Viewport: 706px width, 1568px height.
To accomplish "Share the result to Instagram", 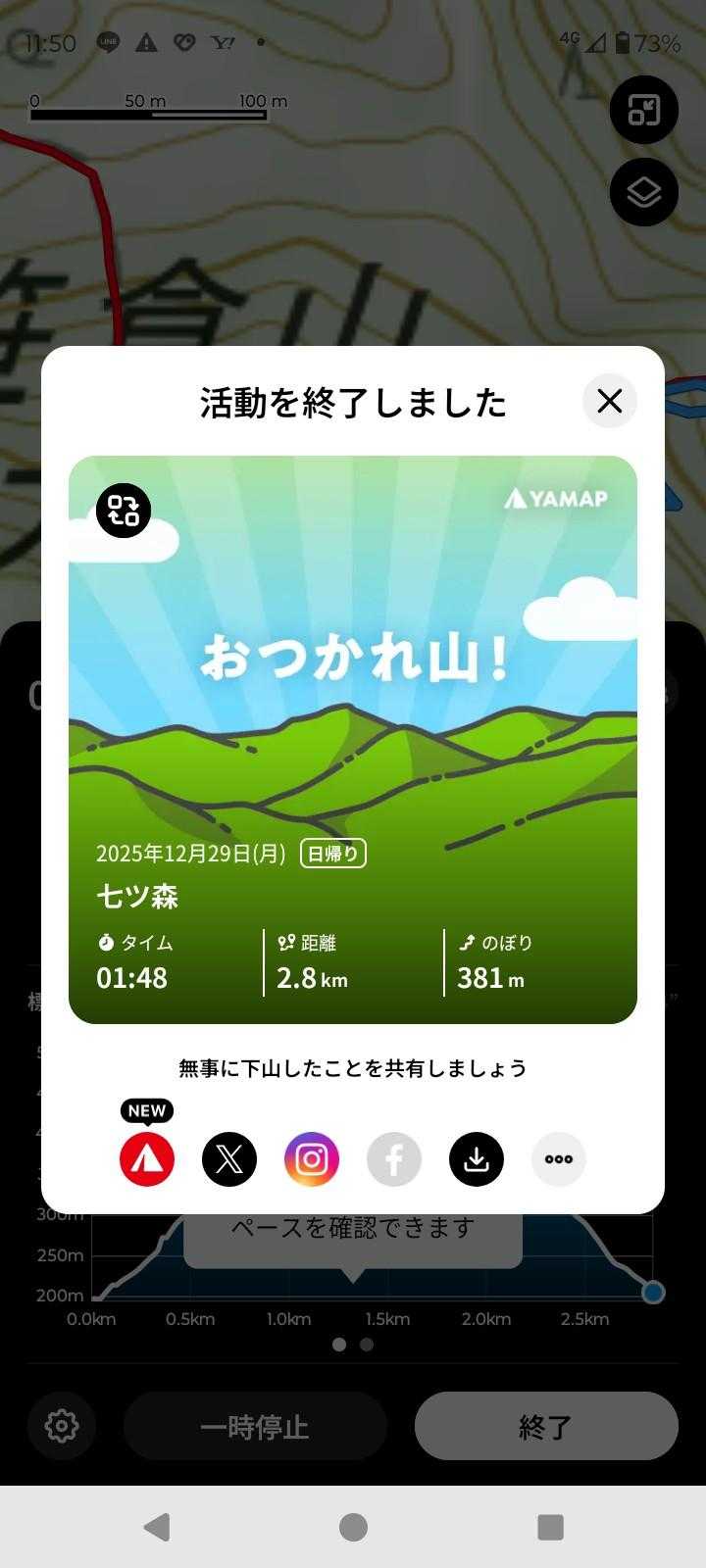I will 312,1159.
